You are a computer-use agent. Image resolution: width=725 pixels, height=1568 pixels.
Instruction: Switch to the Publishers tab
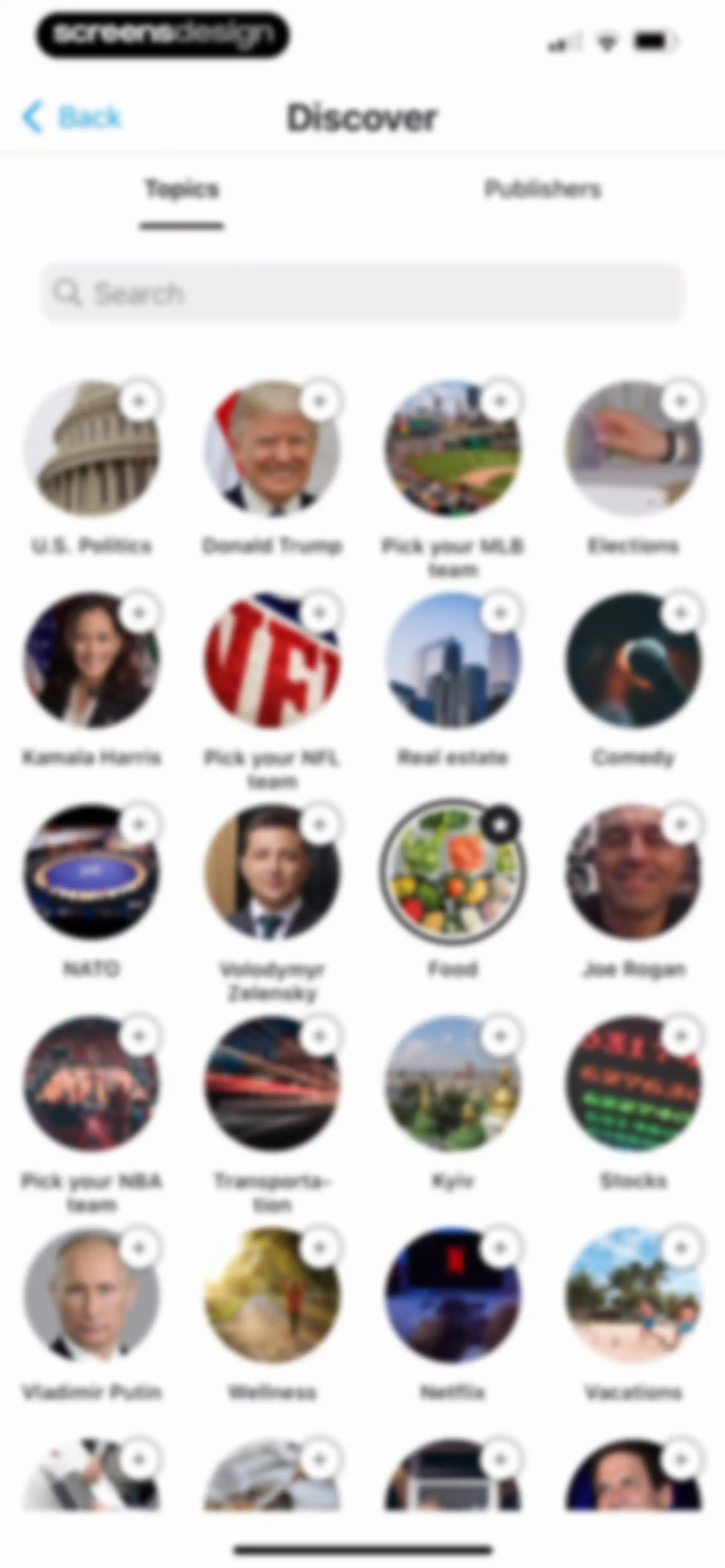[543, 189]
